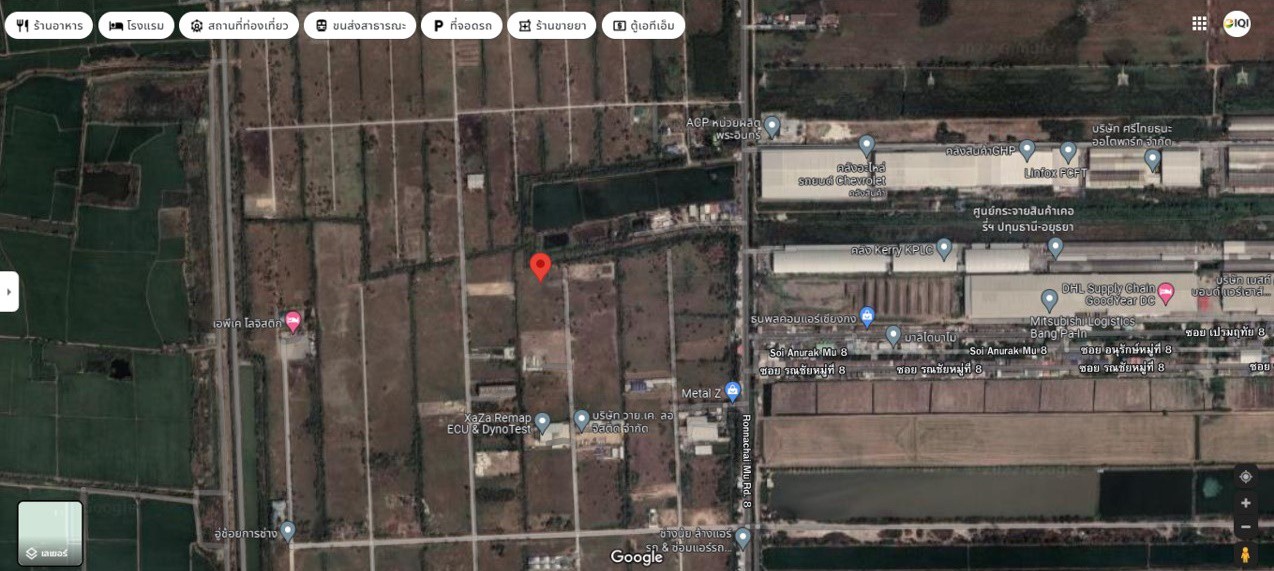Open DHL Supply Chain GoodYear DC marker
The width and height of the screenshot is (1274, 571).
point(1165,294)
